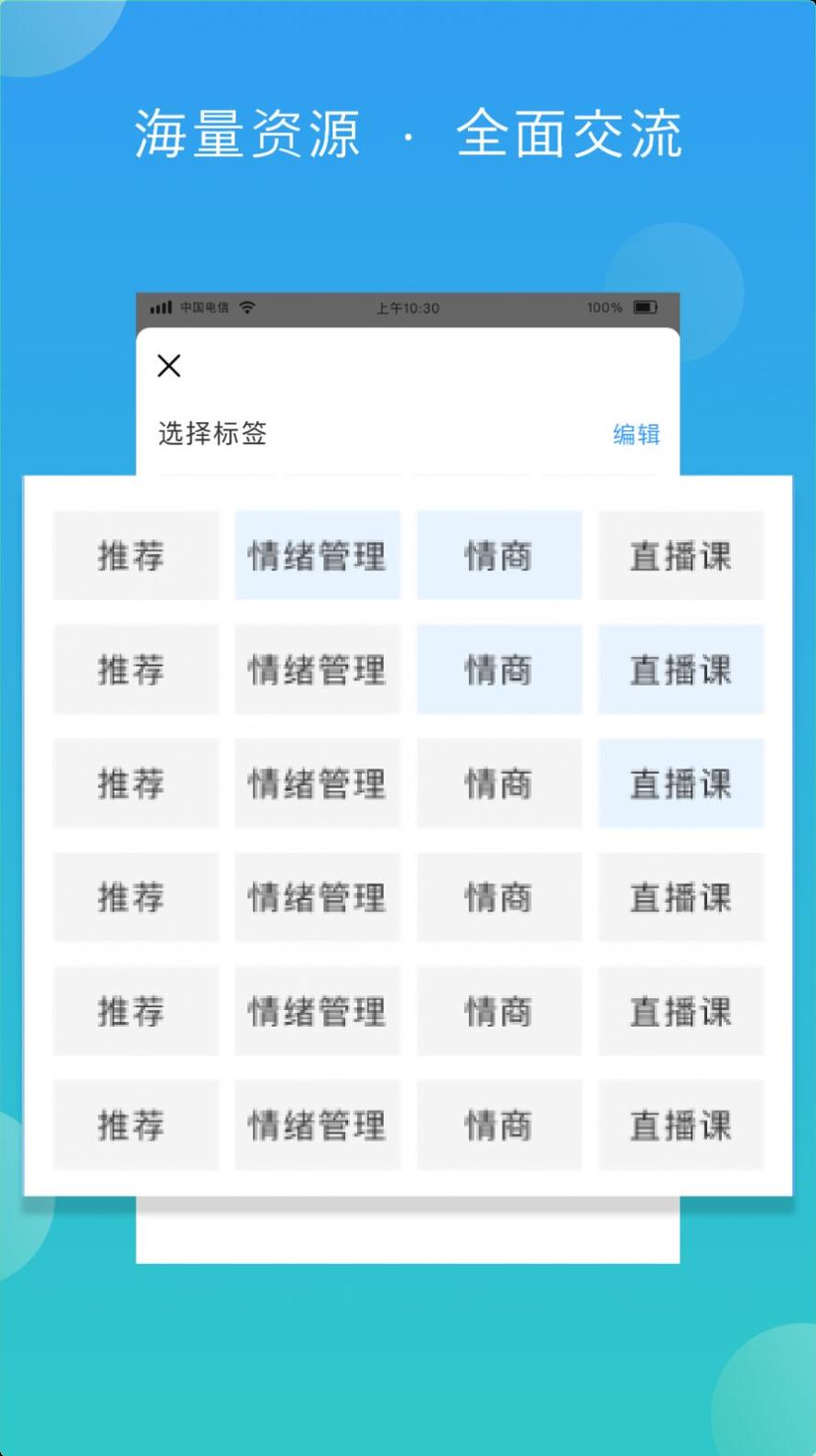Select the 直播课 tag in the first row

pyautogui.click(x=681, y=555)
